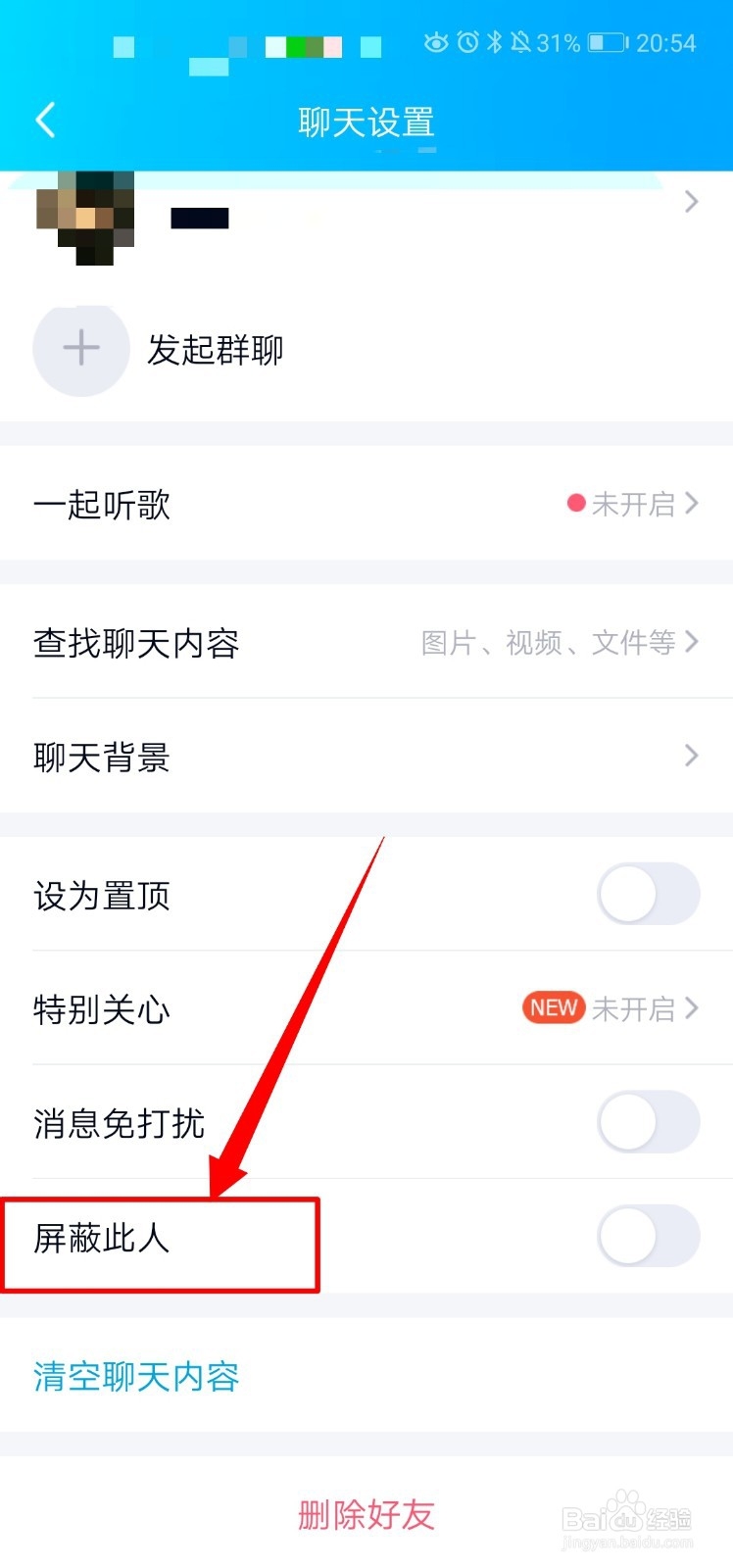The width and height of the screenshot is (733, 1568).
Task: Tap the back arrow to exit chat settings
Action: pyautogui.click(x=44, y=120)
